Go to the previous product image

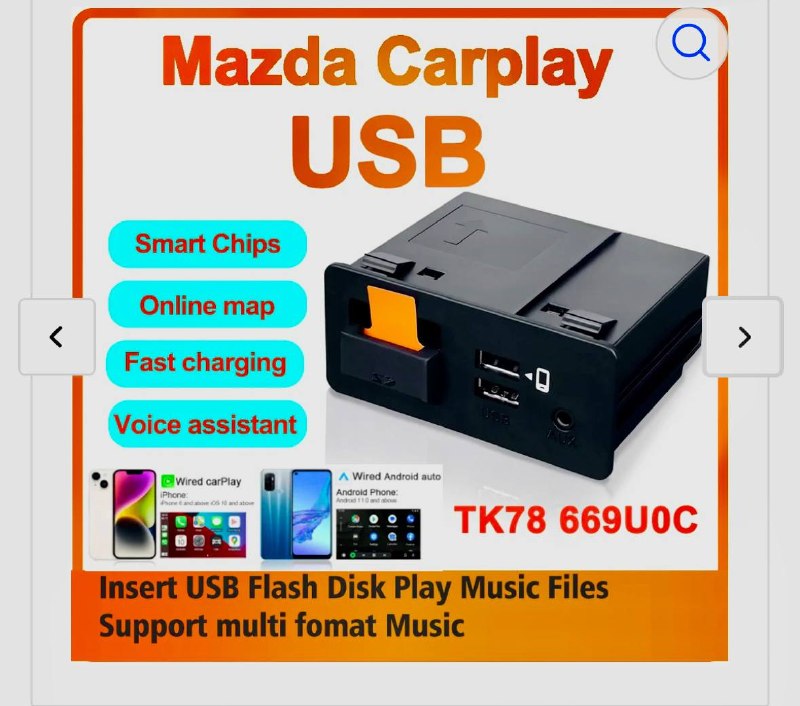(57, 337)
